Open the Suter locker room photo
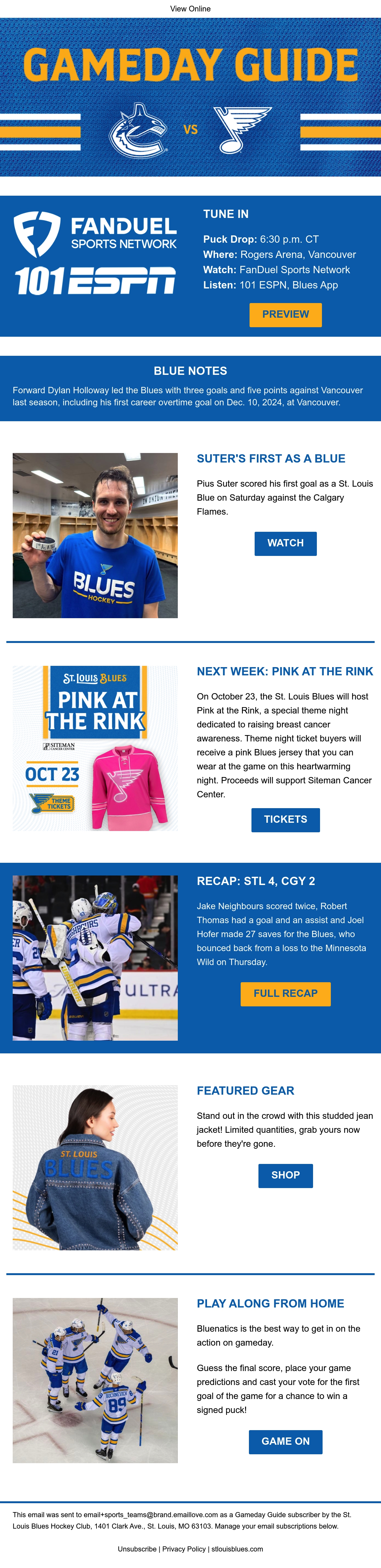This screenshot has width=381, height=1568. point(95,535)
